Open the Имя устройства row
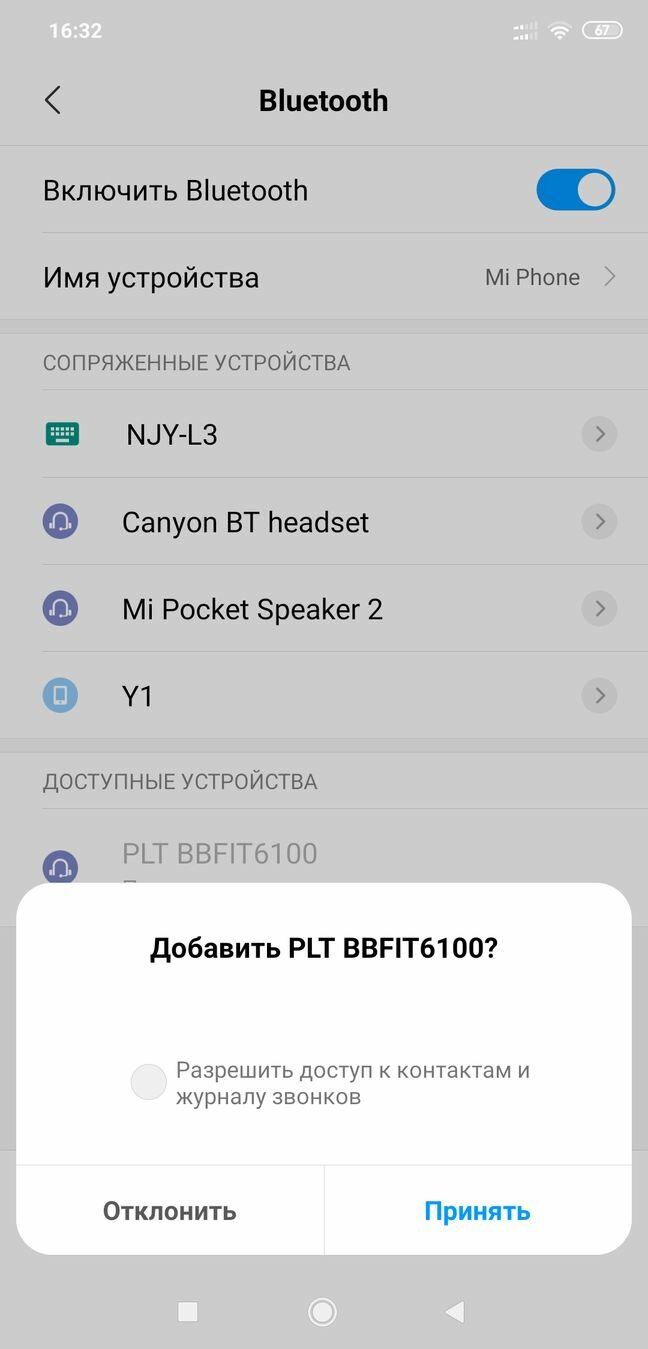The width and height of the screenshot is (648, 1349). [324, 277]
